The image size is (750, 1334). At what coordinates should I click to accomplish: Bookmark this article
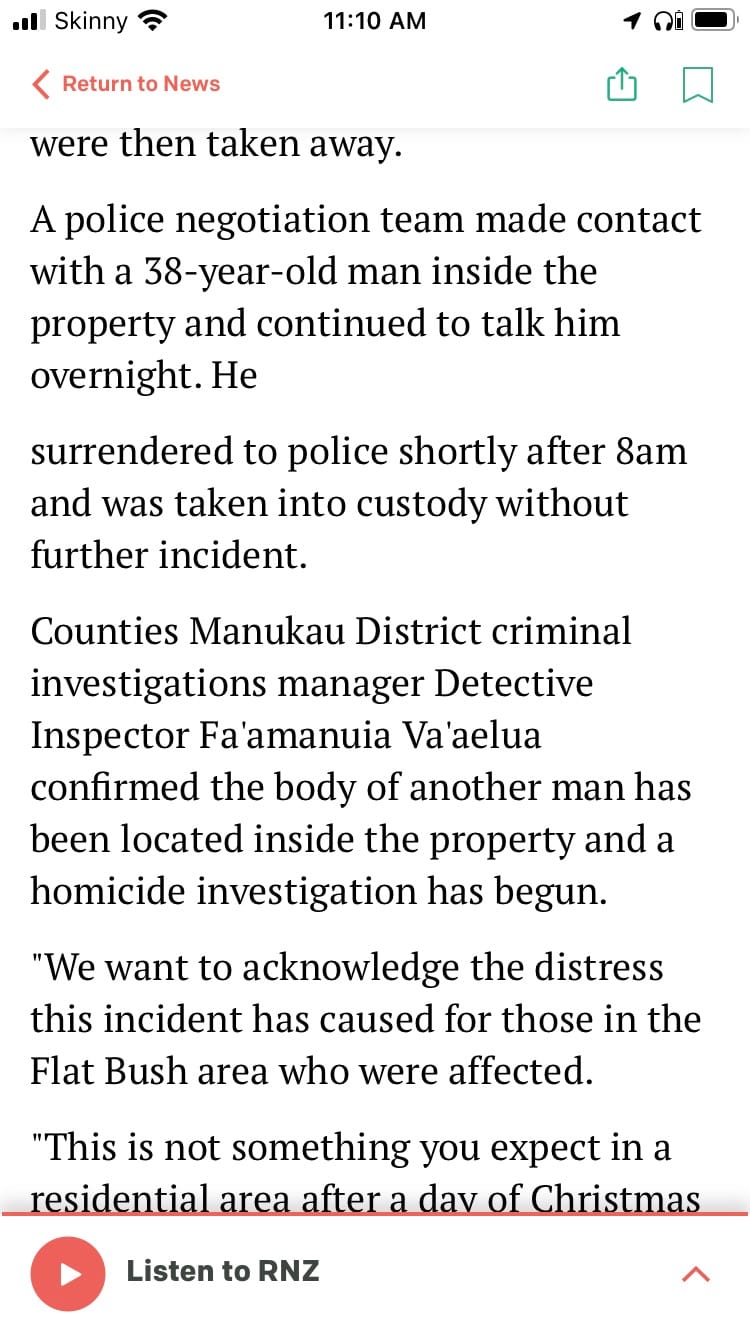point(697,85)
